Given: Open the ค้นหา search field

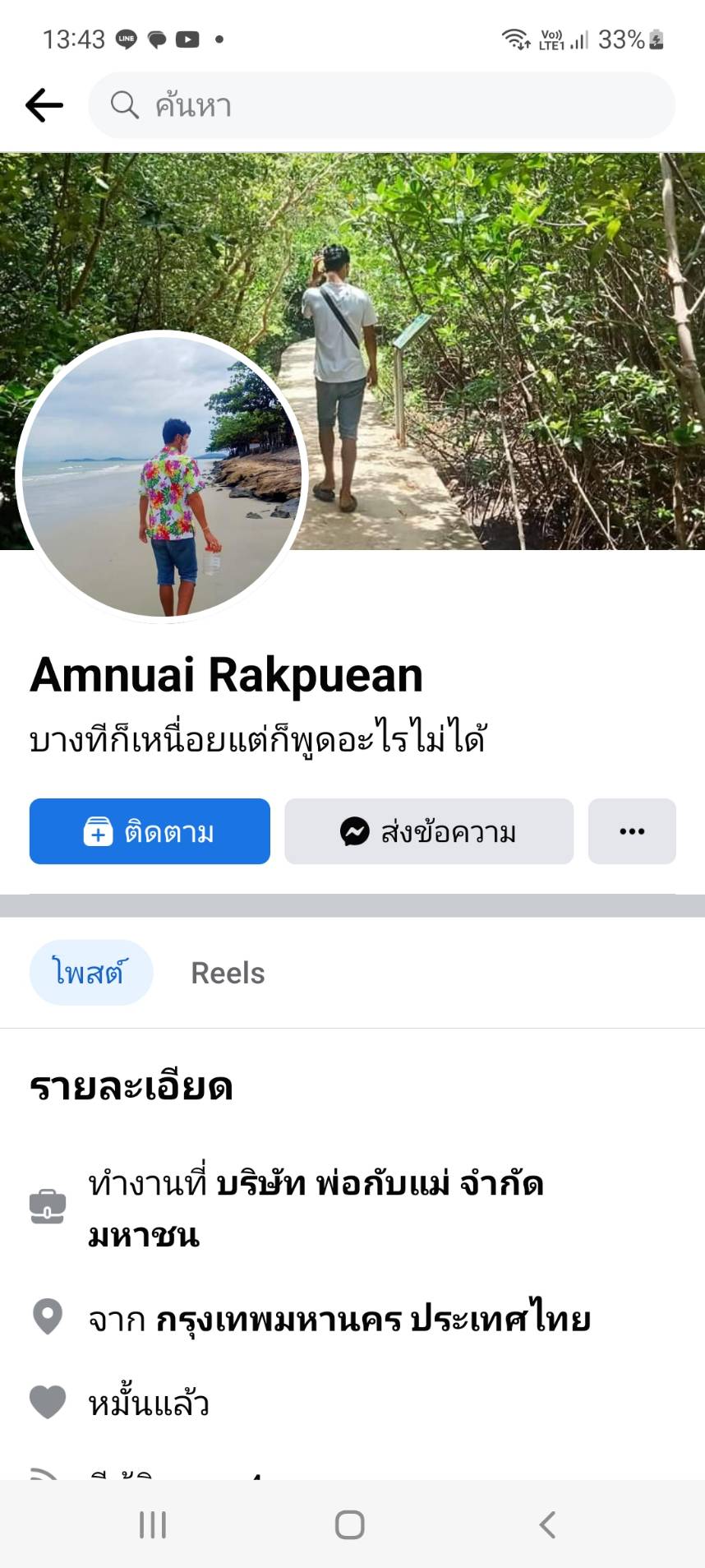Looking at the screenshot, I should [381, 105].
